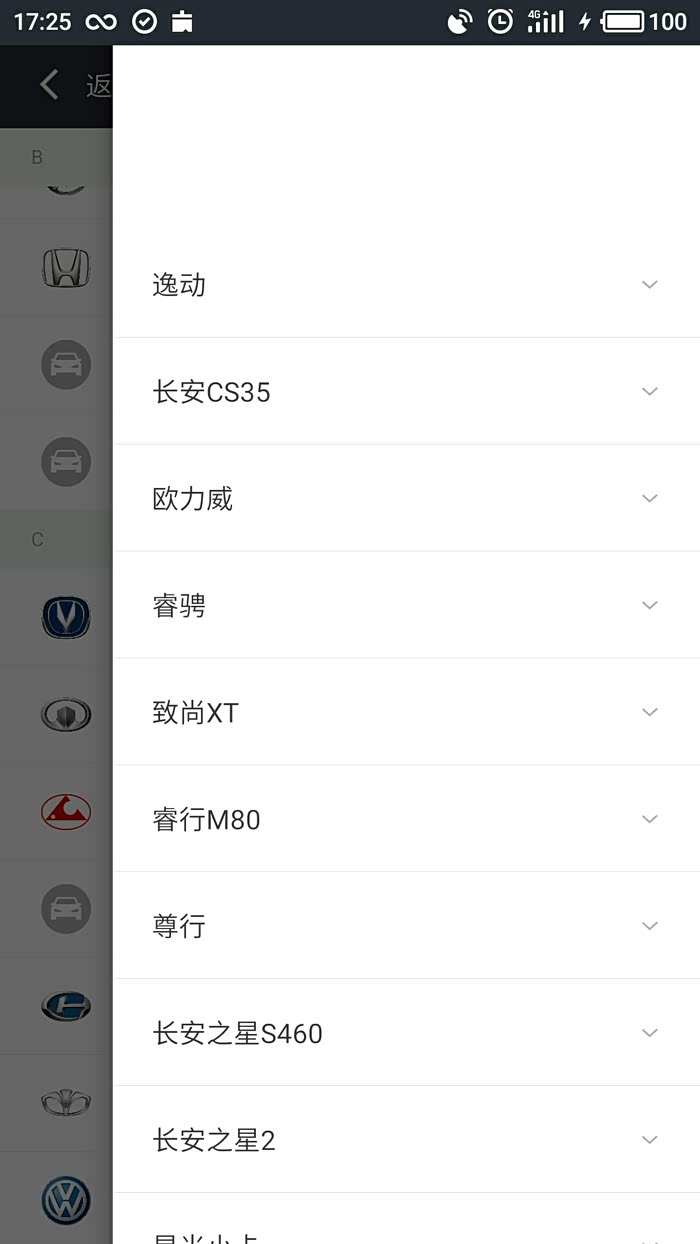Screen dimensions: 700x1244
Task: Choose the 长安之星2 model row
Action: coord(405,1140)
